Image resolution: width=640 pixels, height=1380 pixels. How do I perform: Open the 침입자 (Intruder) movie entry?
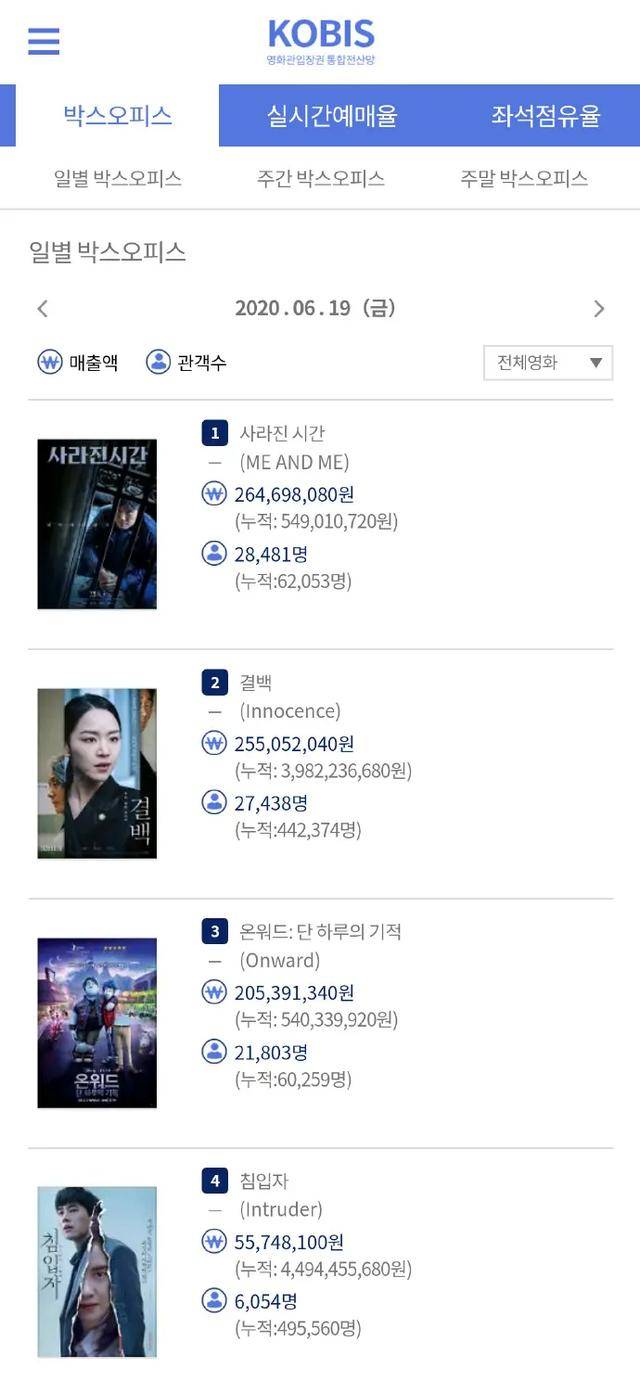[264, 1181]
